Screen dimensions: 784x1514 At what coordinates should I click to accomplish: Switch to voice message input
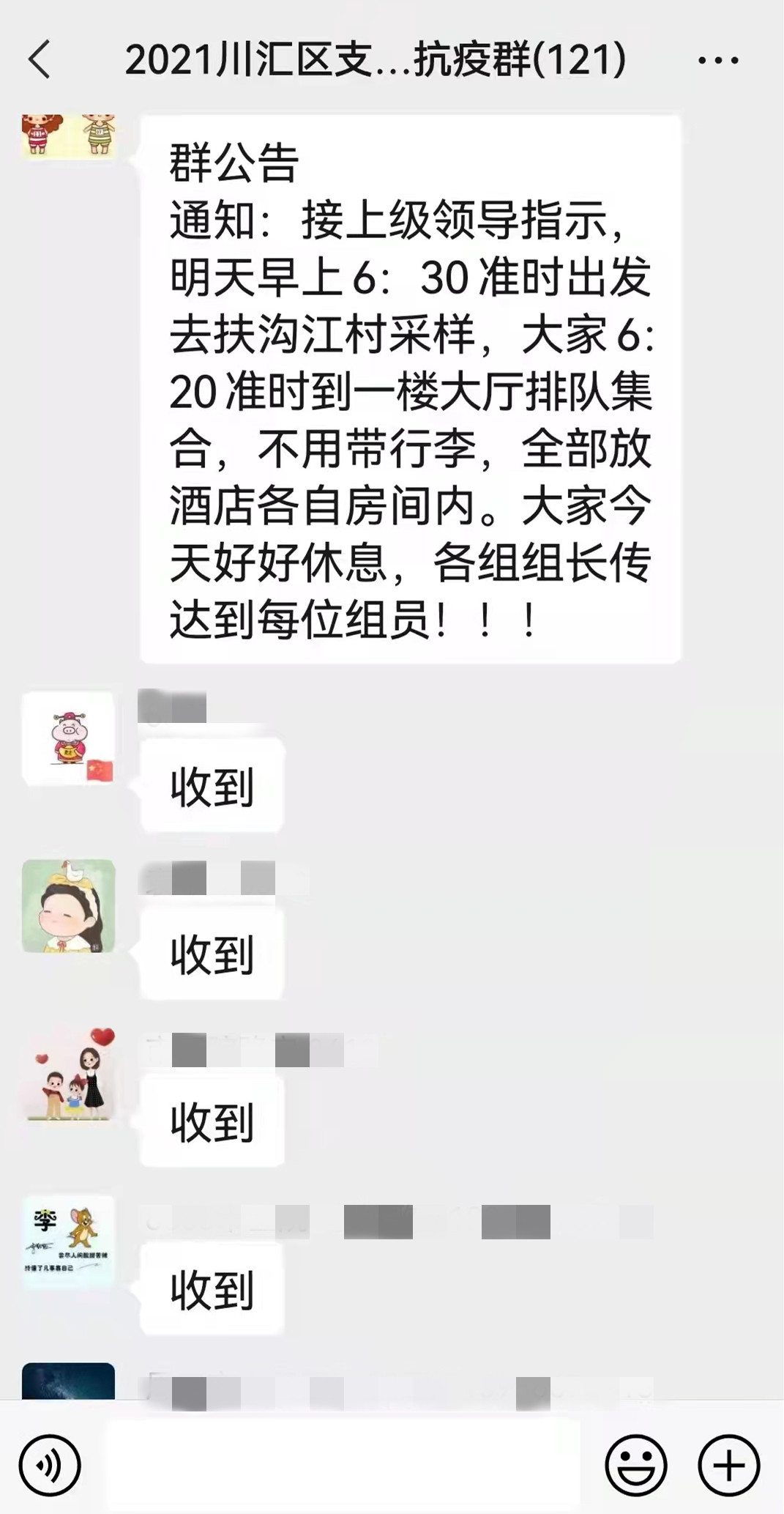pos(50,1466)
